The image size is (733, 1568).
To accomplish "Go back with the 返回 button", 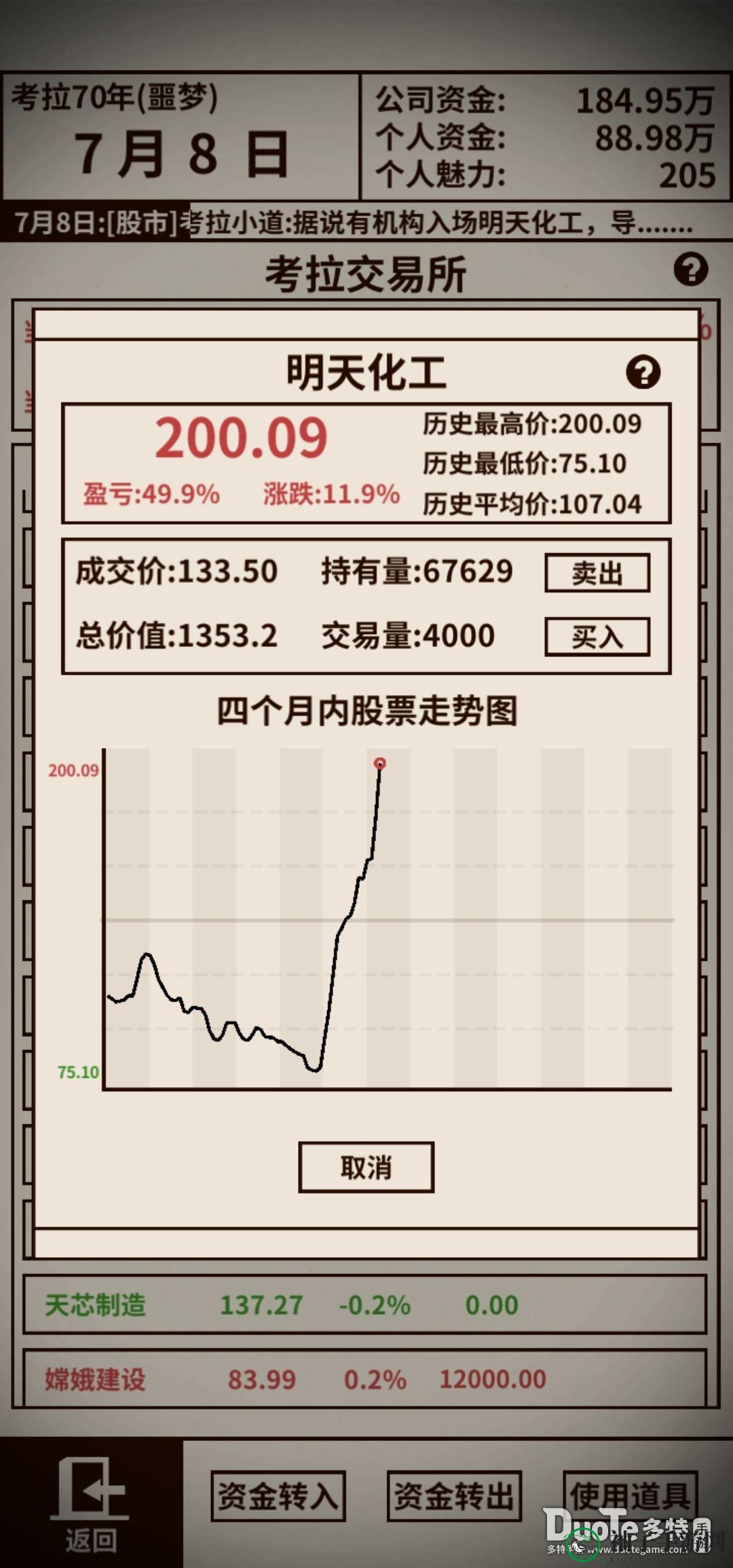I will tap(91, 1501).
